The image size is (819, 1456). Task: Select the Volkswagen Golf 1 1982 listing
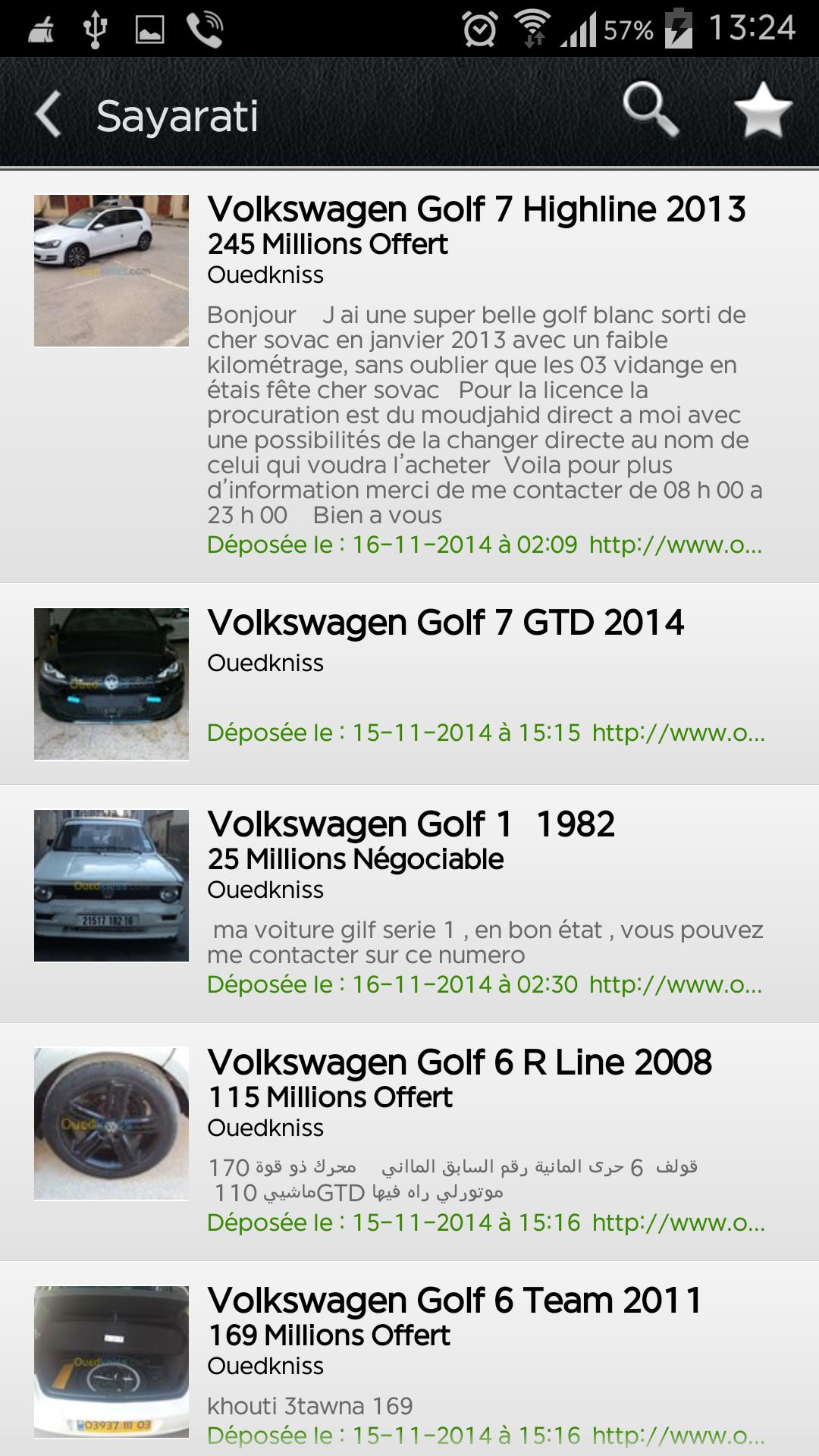[411, 825]
